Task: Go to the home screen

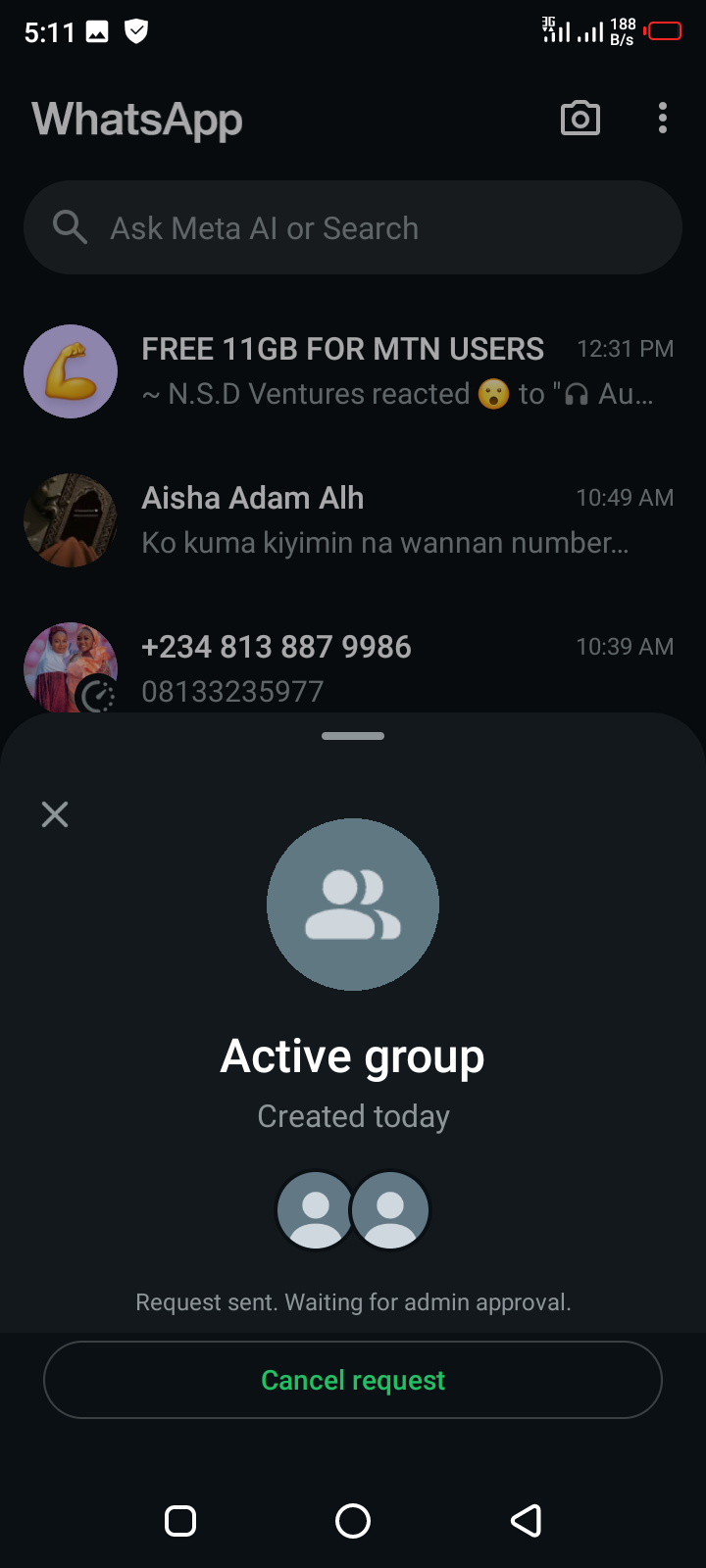Action: 353,1521
